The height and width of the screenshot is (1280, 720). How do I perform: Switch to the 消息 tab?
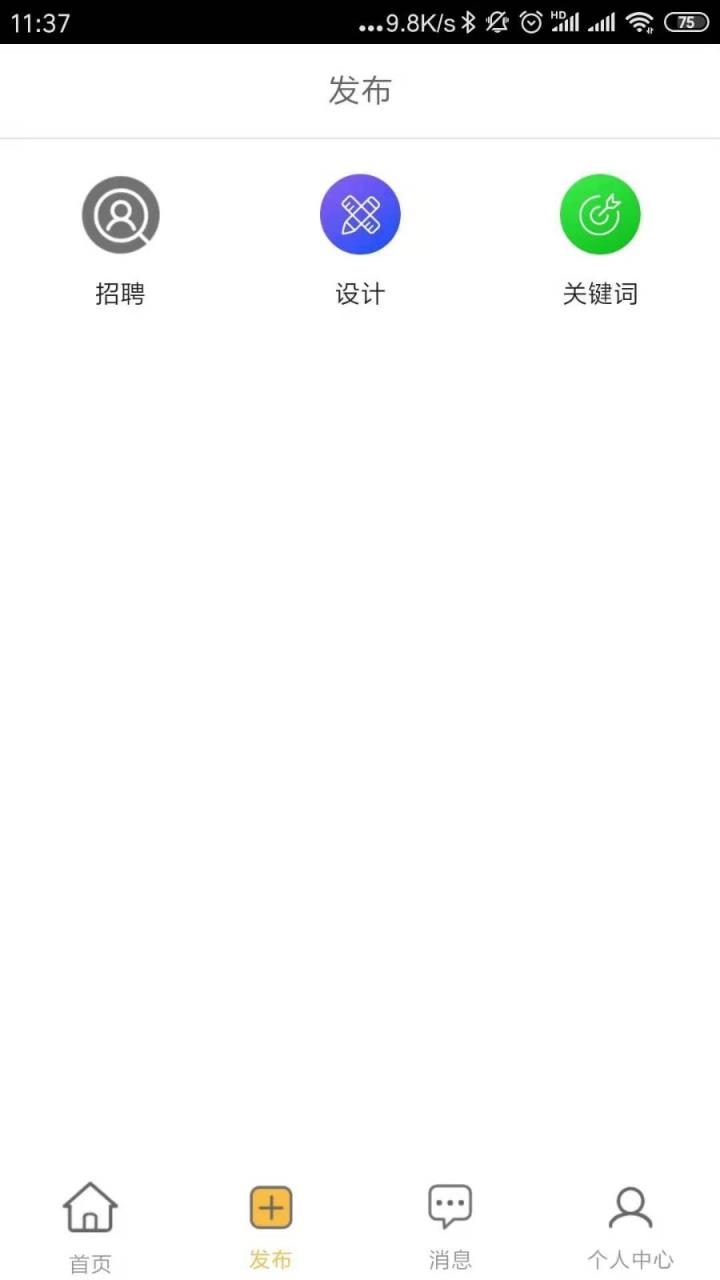pos(450,1225)
